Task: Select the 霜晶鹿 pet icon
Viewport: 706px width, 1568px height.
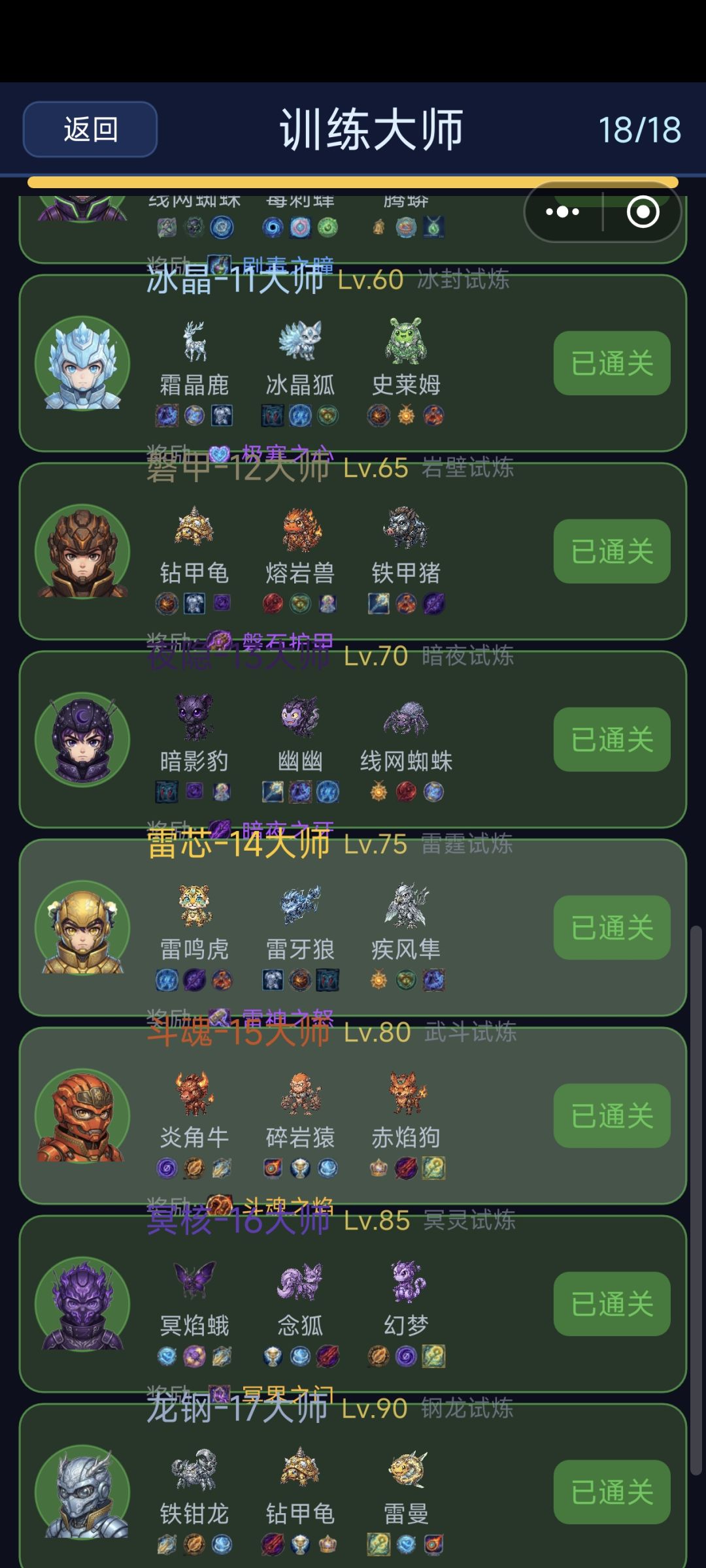Action: pos(194,343)
